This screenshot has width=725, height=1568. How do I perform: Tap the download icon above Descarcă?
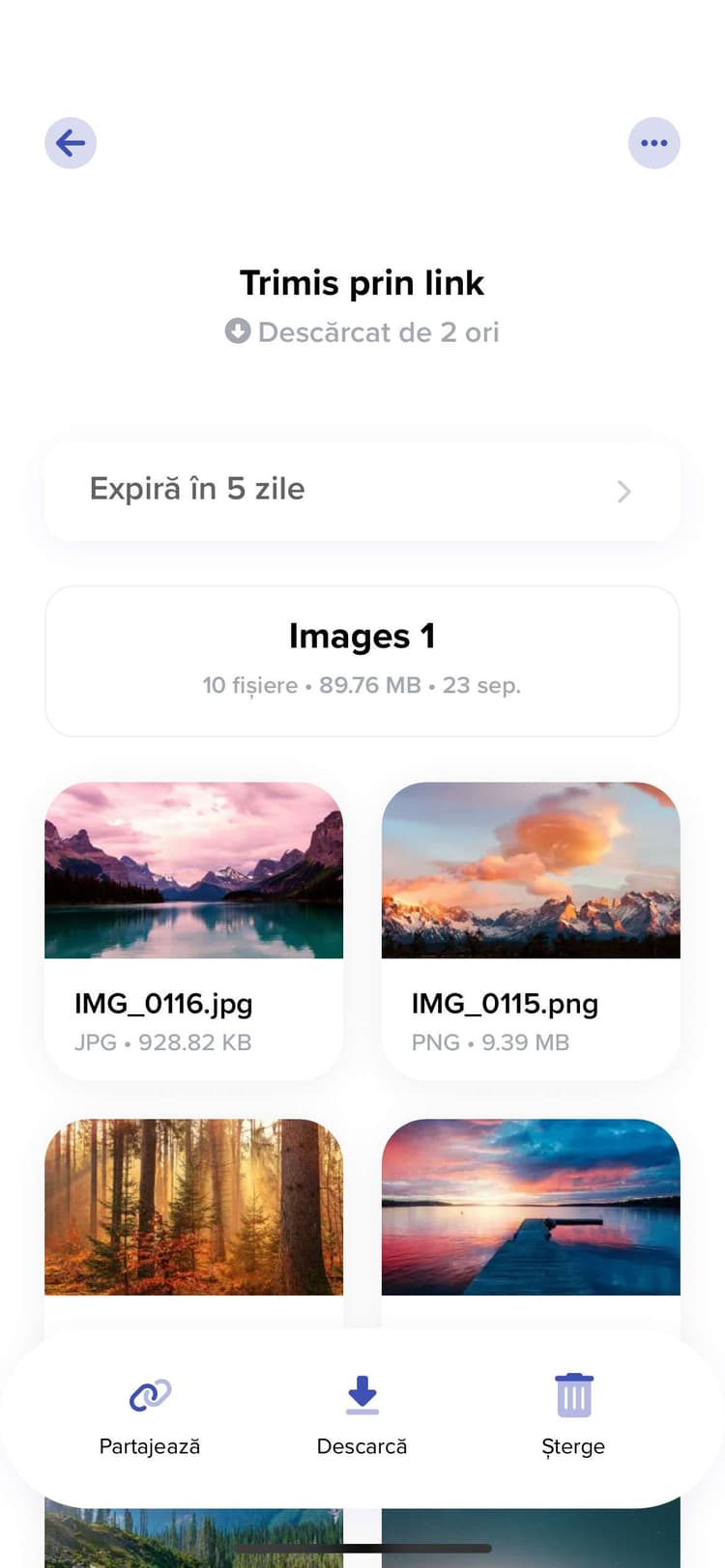pos(362,1395)
